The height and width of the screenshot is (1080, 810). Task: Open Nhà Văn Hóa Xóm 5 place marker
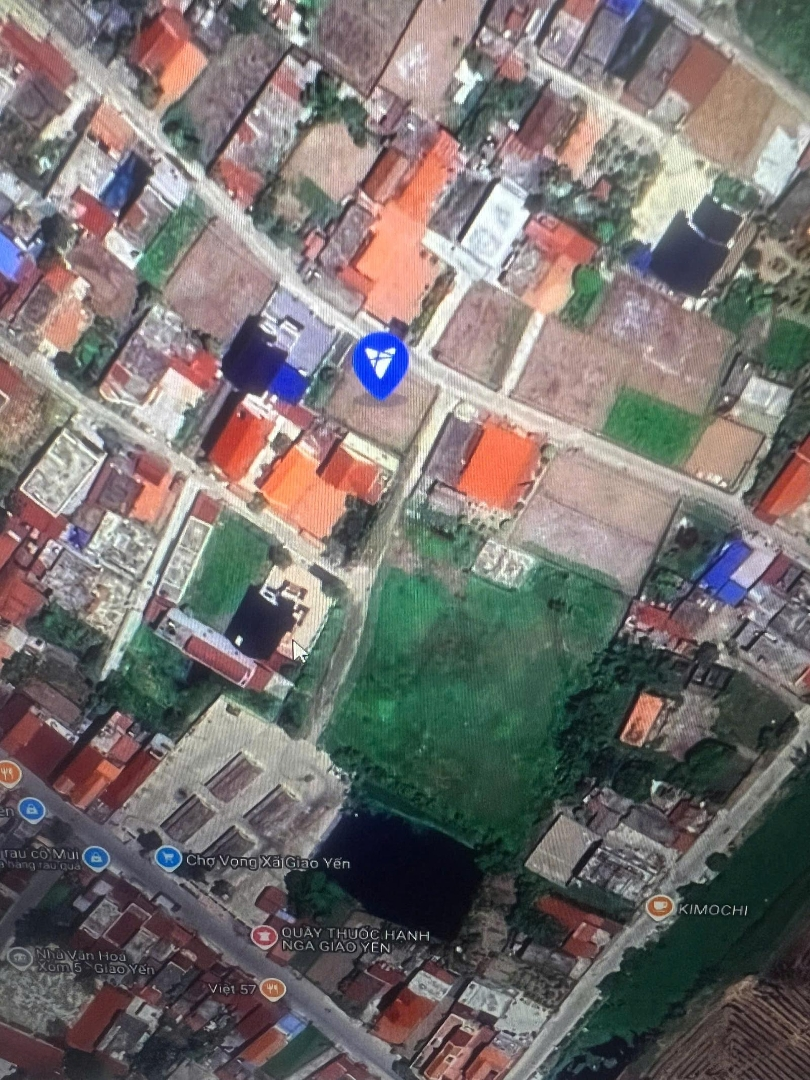[x=19, y=957]
